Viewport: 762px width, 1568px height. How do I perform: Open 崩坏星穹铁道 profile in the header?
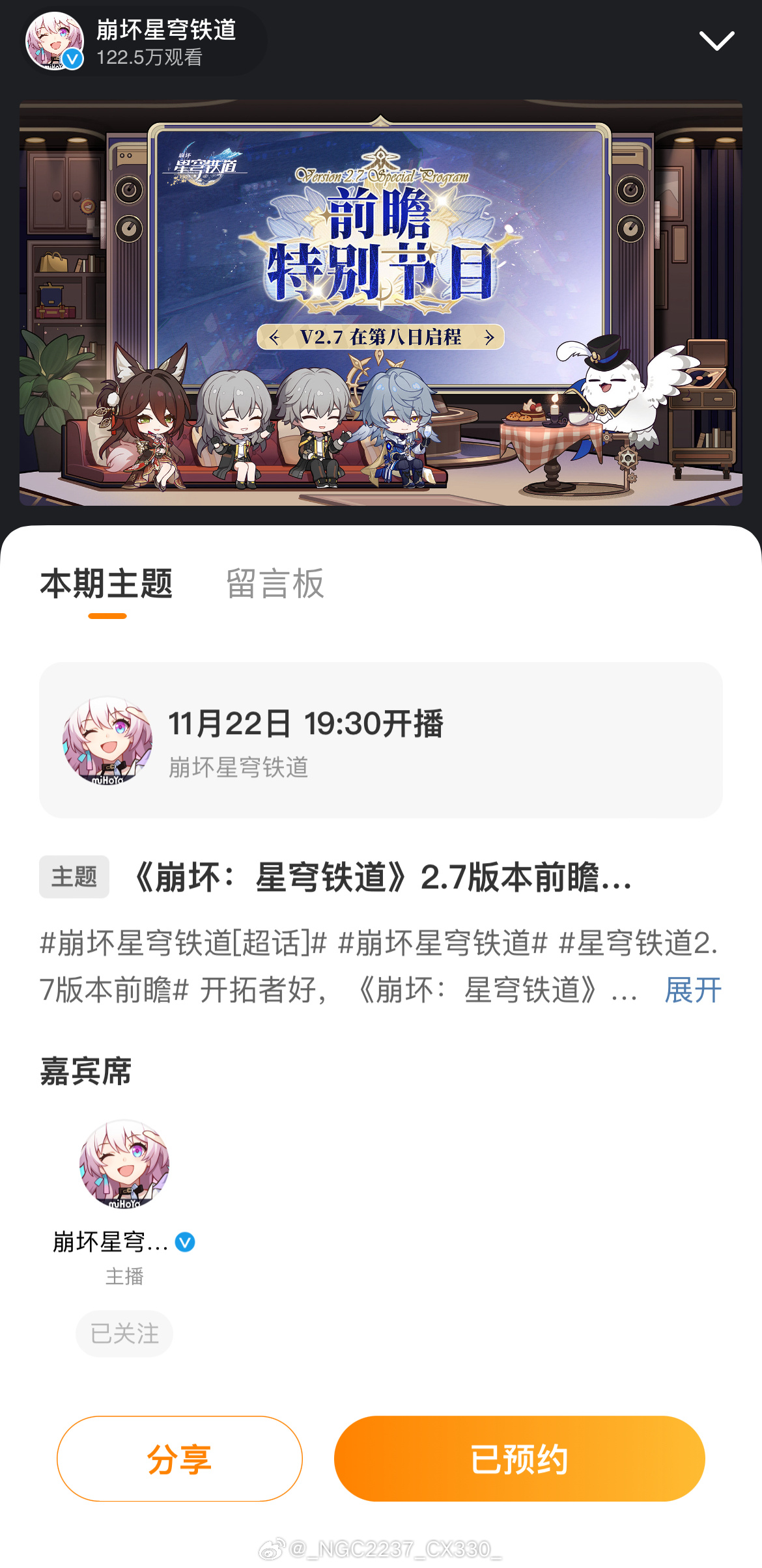145,42
